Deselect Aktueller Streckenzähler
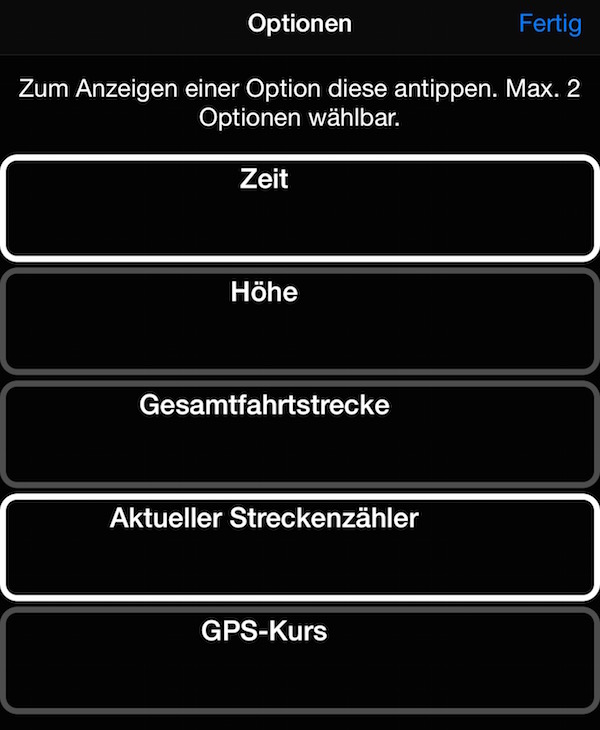This screenshot has width=600, height=730. click(x=300, y=546)
